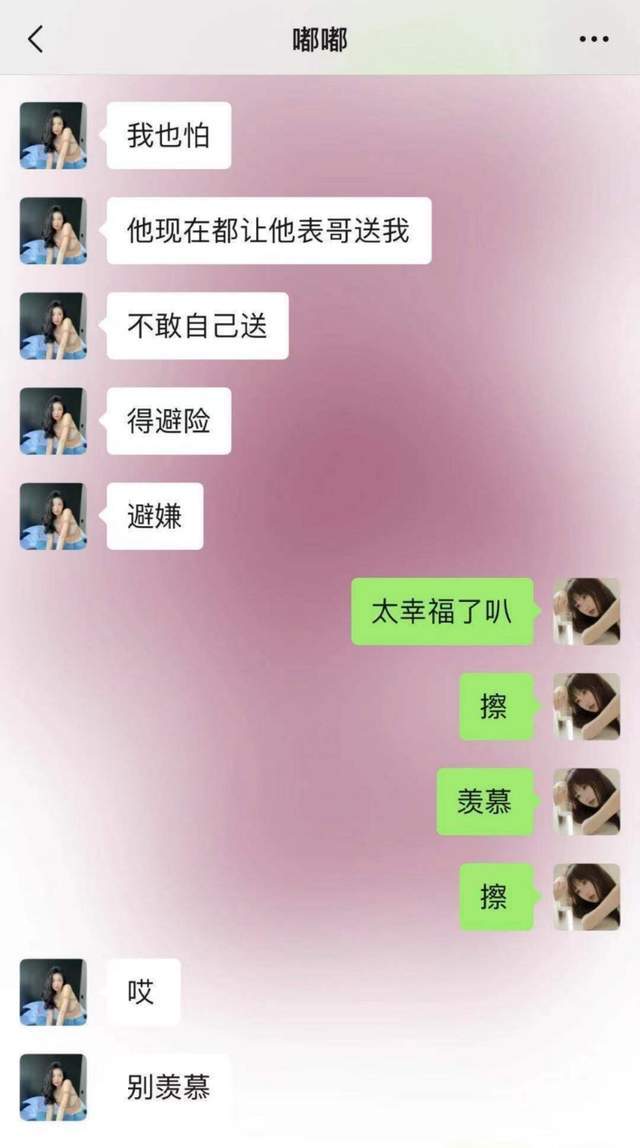This screenshot has height=1148, width=640.
Task: Tap the avatar beside the "不敢自己送" message
Action: (53, 326)
